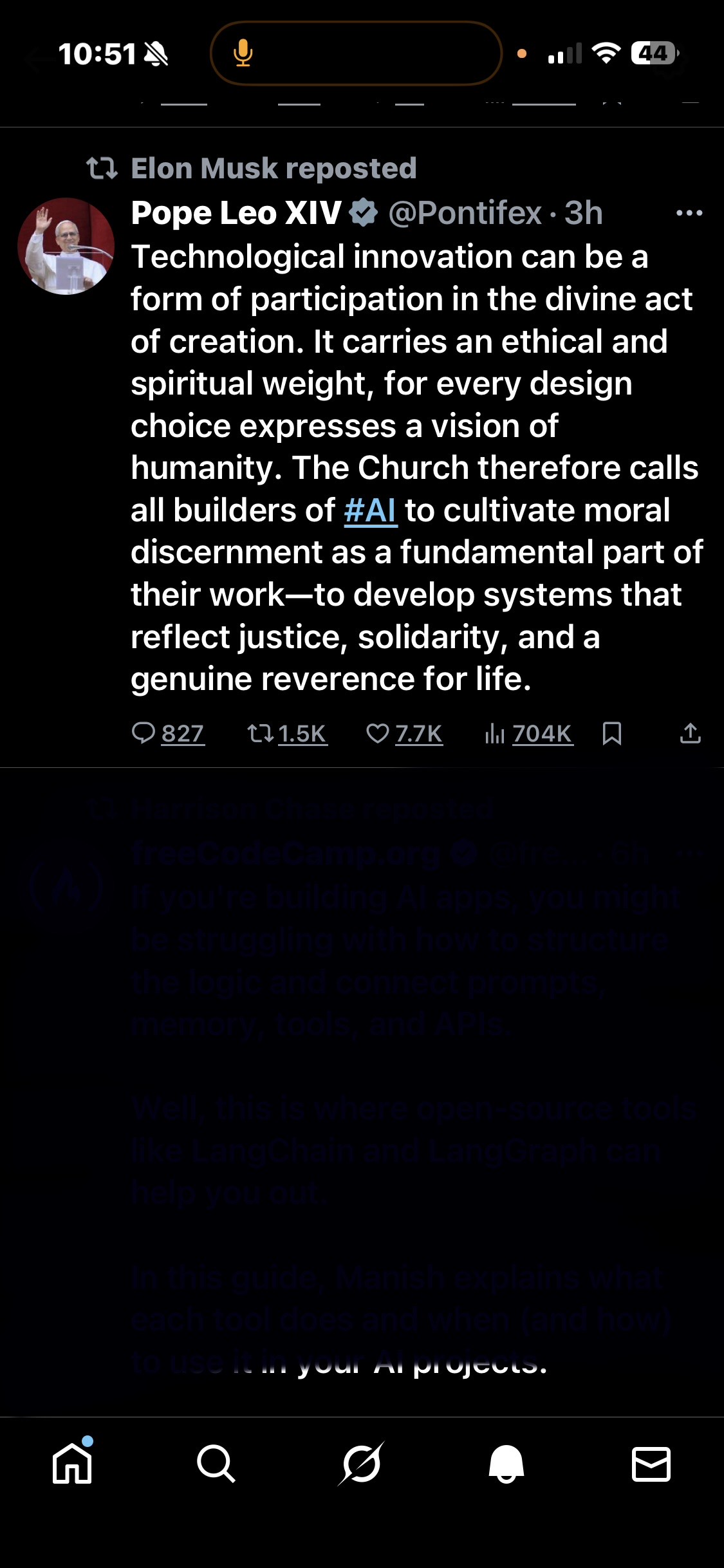
Task: Bookmark Pope Leo XIV's post
Action: click(611, 733)
